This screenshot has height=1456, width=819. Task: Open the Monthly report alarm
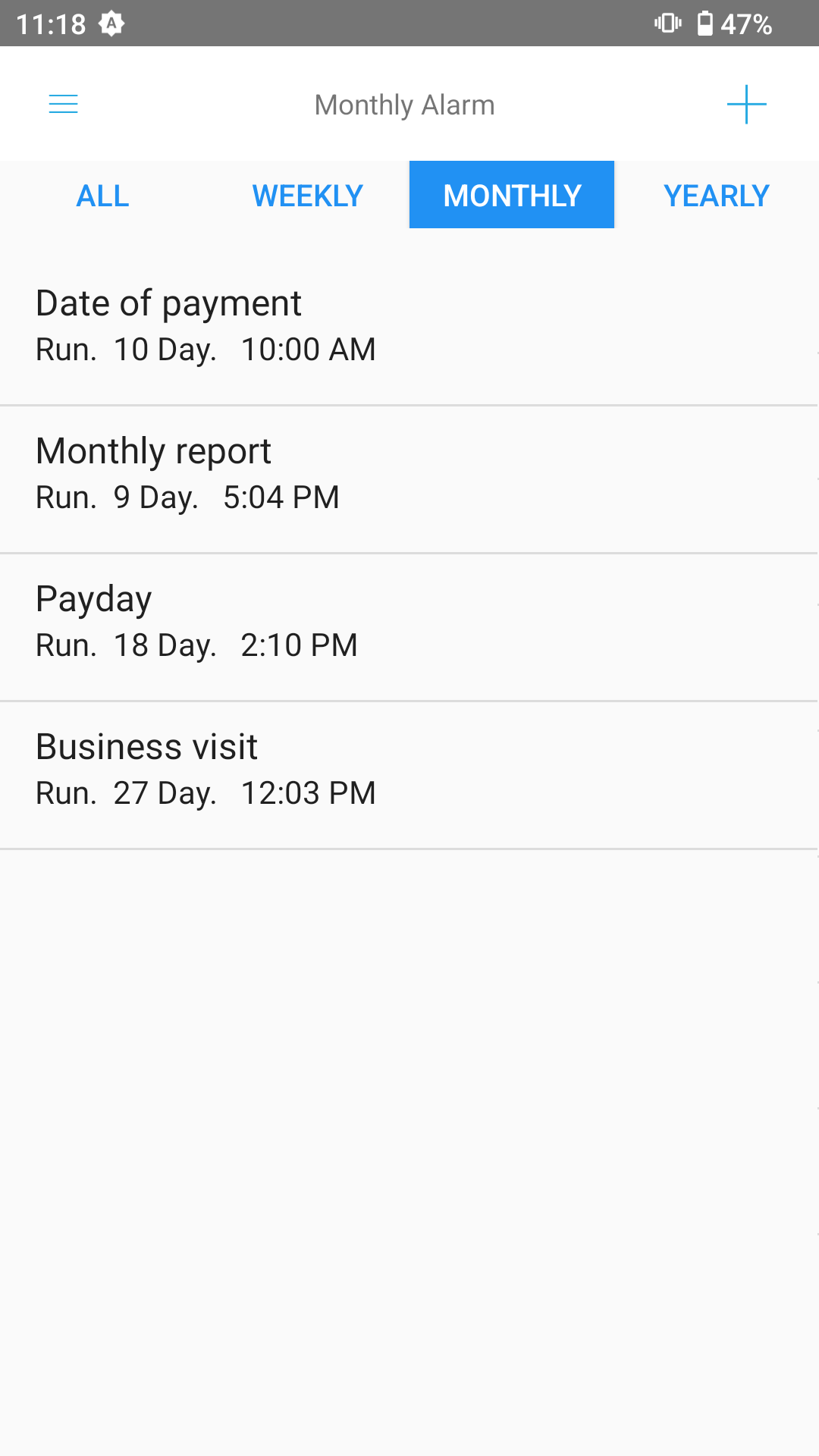click(x=409, y=474)
